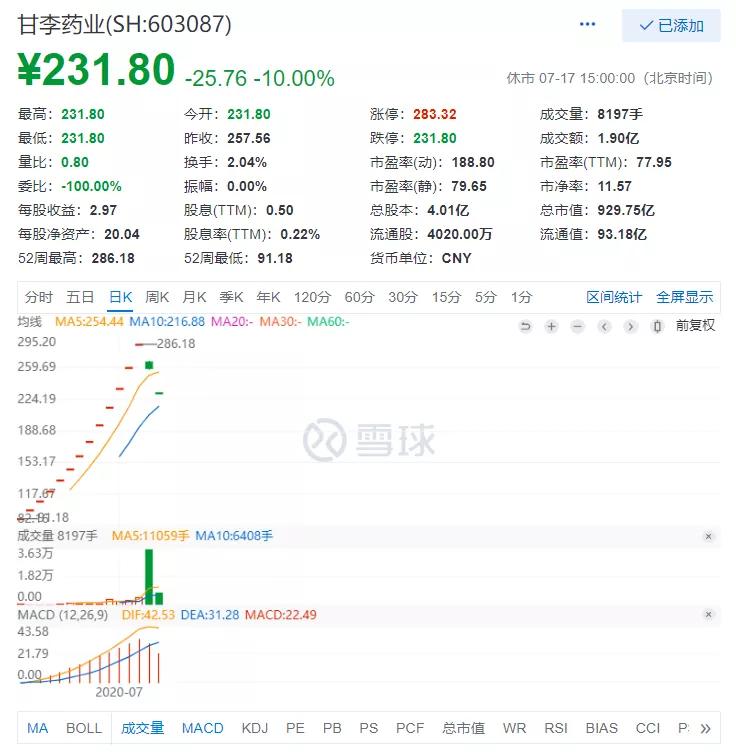Open 区间统计 range statistics

pos(614,297)
